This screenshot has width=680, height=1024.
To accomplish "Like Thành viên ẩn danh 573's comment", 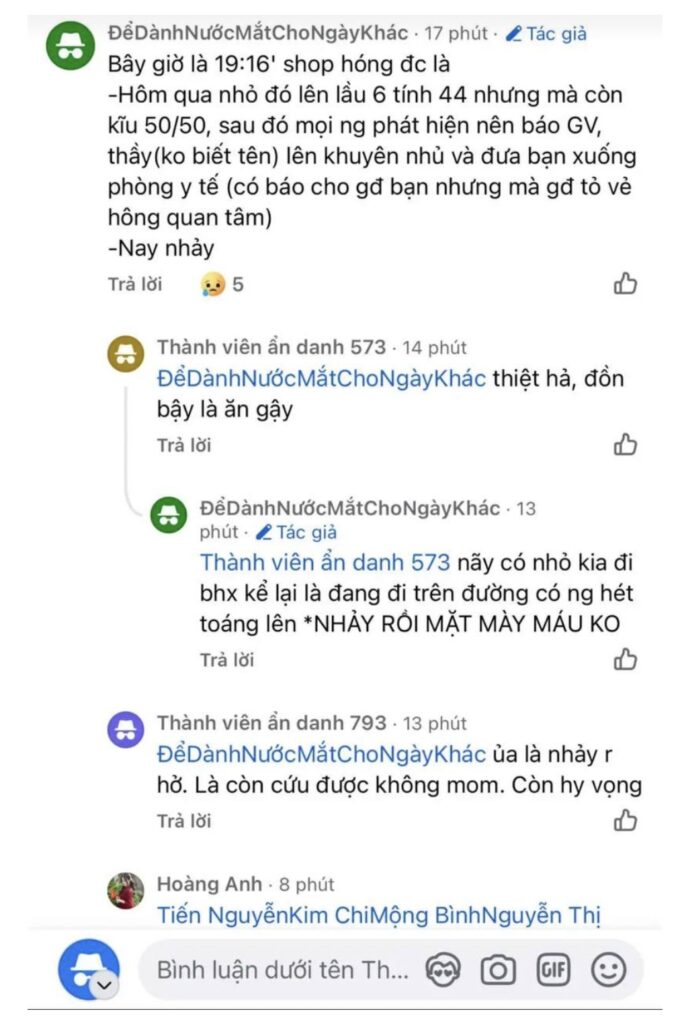I will (625, 444).
